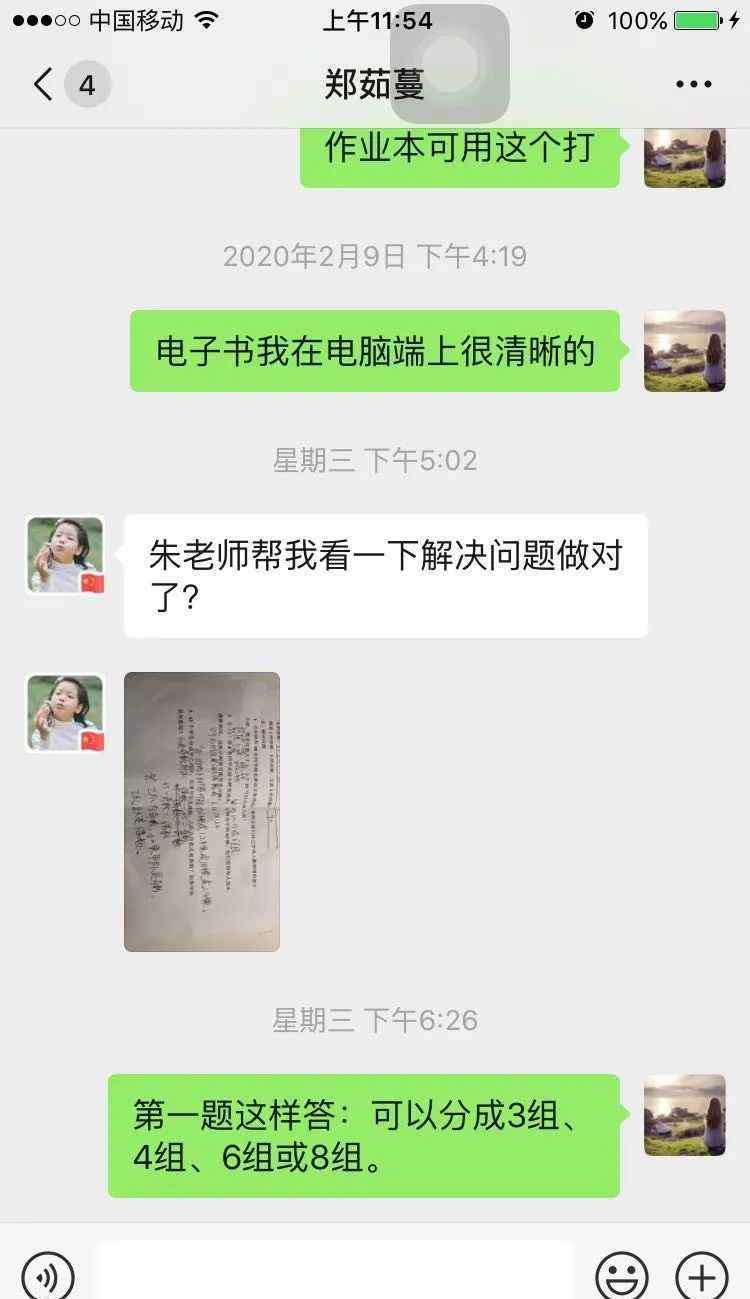
Task: Go back to the chat list
Action: (45, 85)
